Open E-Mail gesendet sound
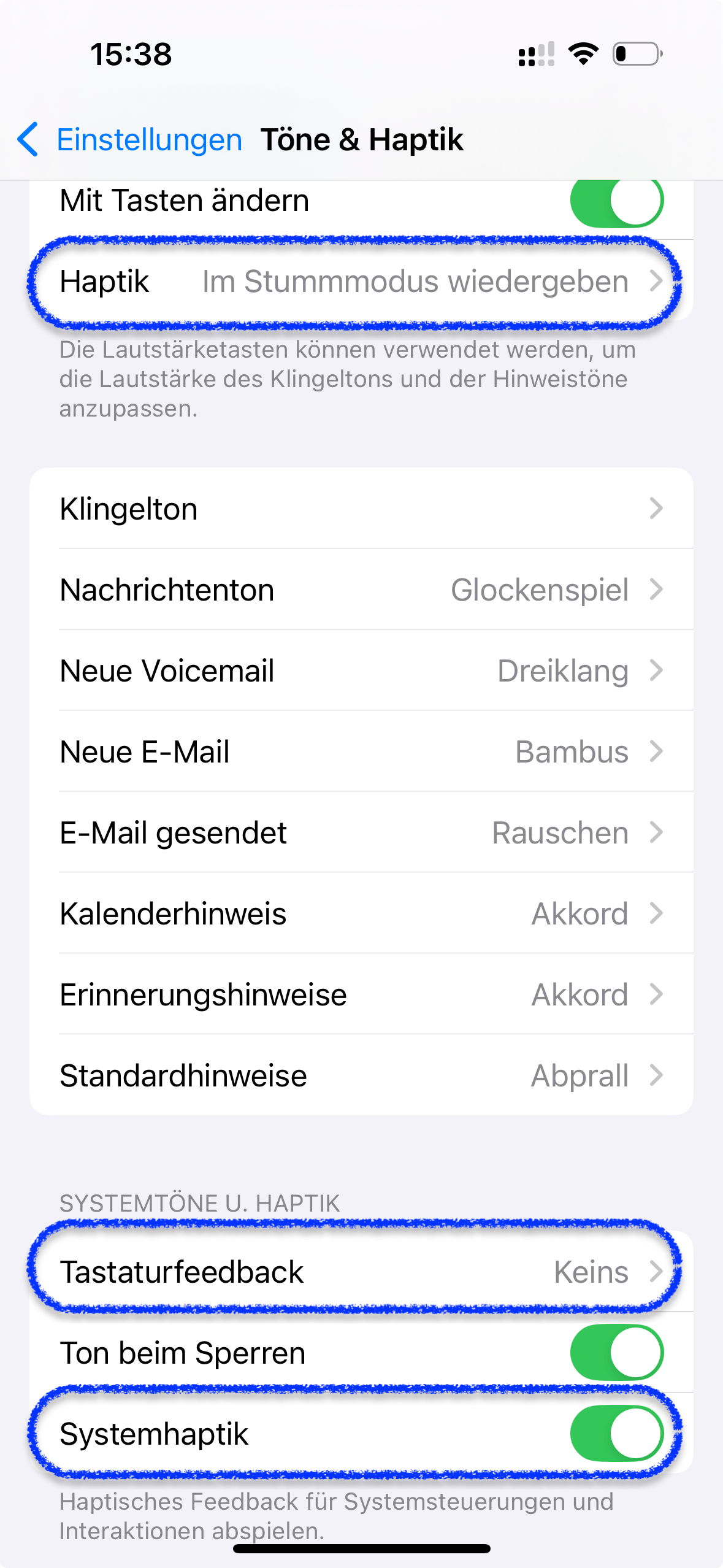This screenshot has width=723, height=1568. click(361, 833)
